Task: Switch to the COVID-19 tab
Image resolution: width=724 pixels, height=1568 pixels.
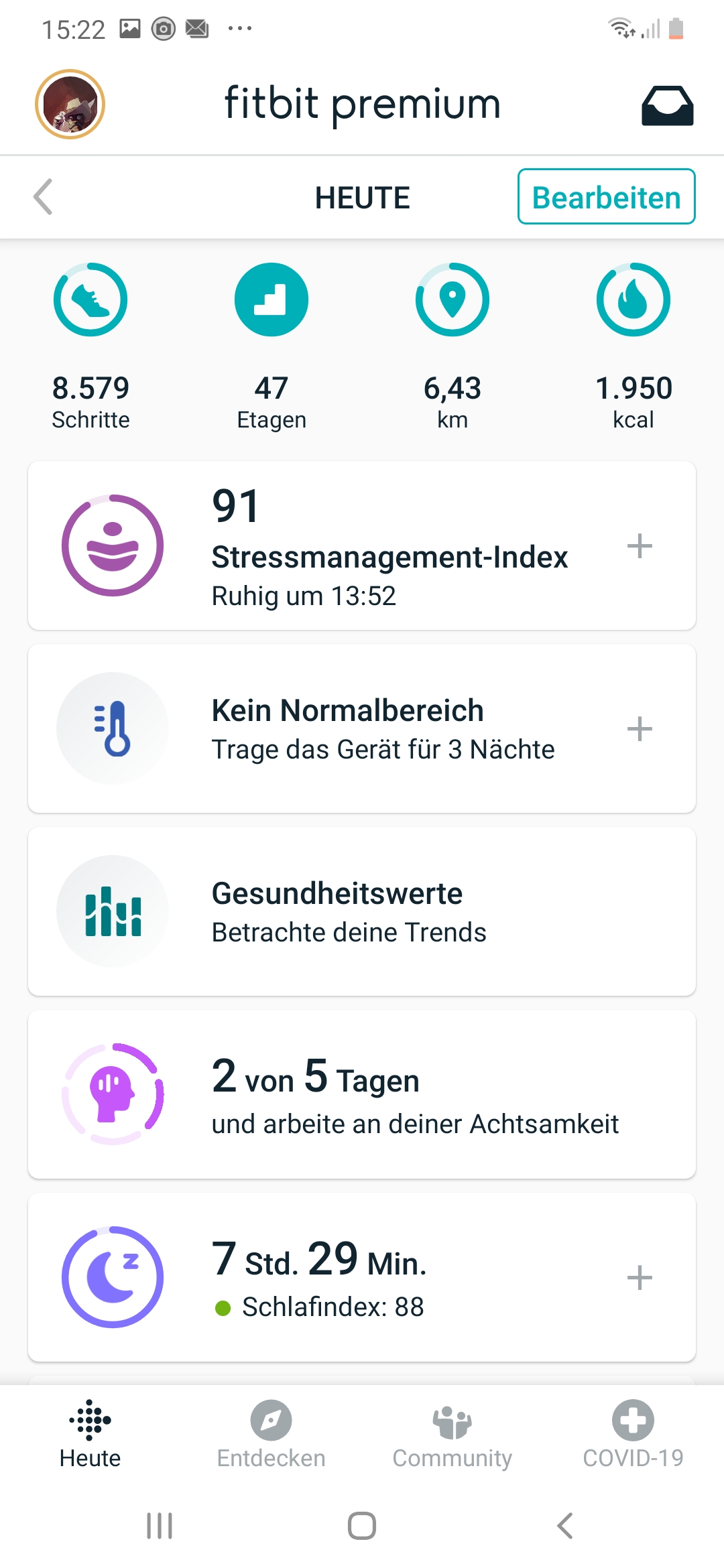Action: click(633, 1434)
